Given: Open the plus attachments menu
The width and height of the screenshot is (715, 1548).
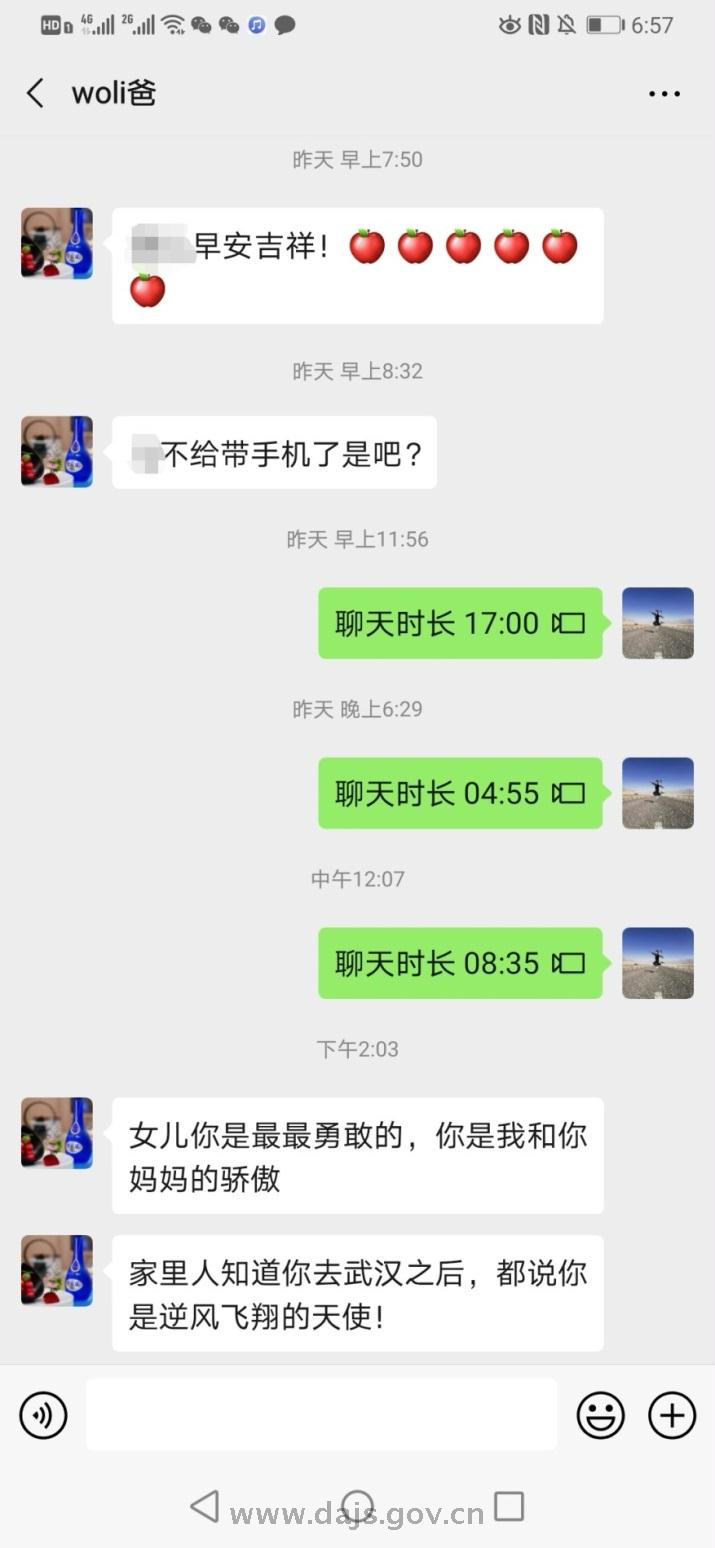Looking at the screenshot, I should tap(672, 1415).
